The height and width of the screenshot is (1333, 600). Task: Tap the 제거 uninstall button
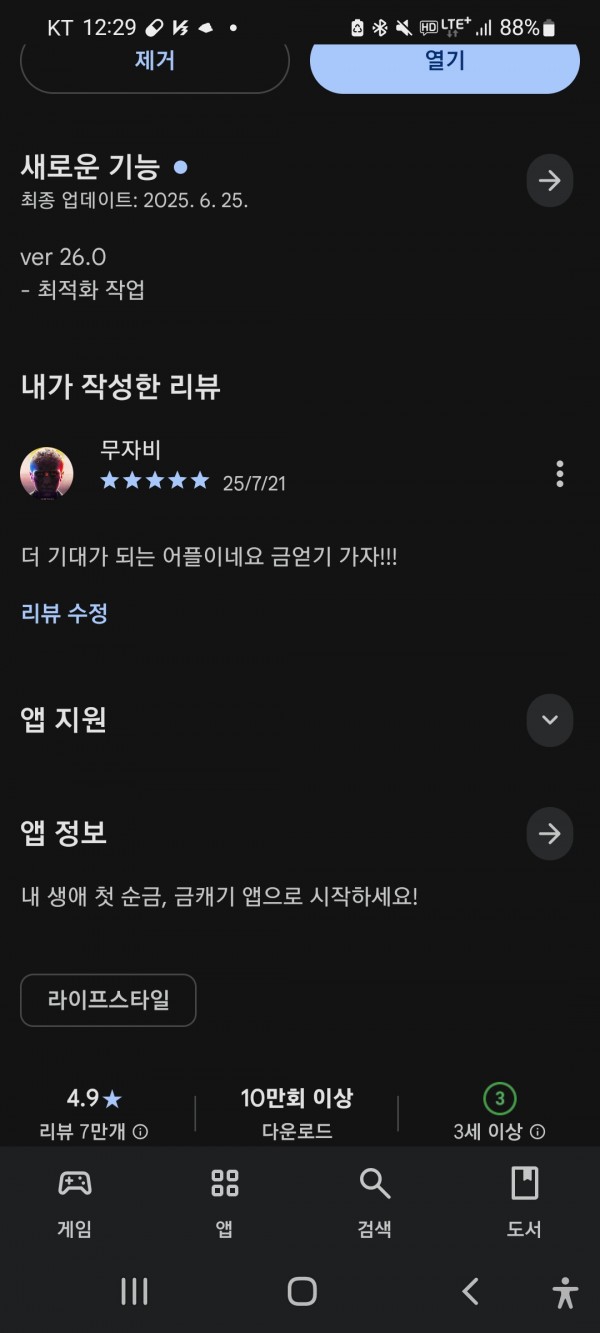155,62
